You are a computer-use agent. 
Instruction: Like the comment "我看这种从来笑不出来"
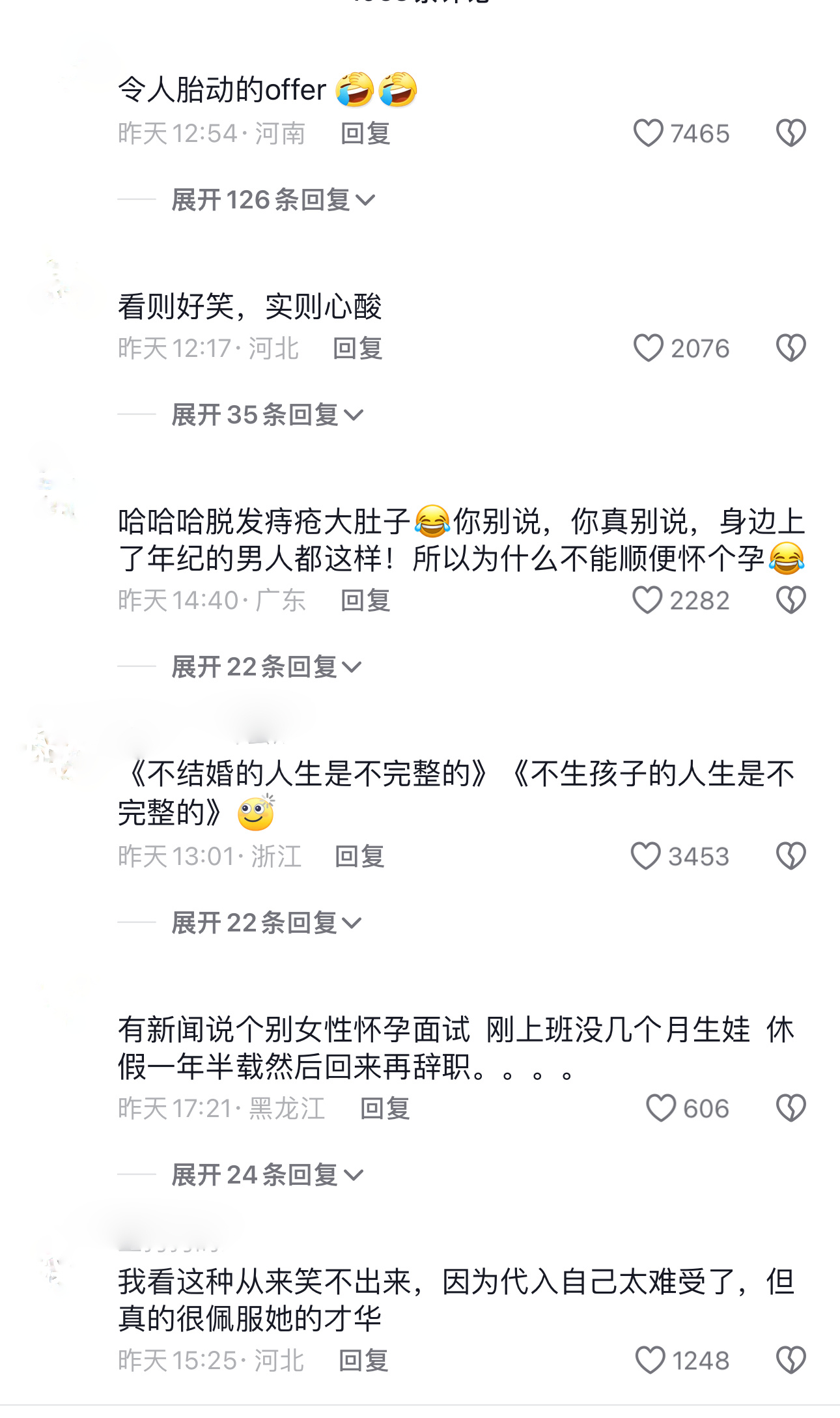650,1360
